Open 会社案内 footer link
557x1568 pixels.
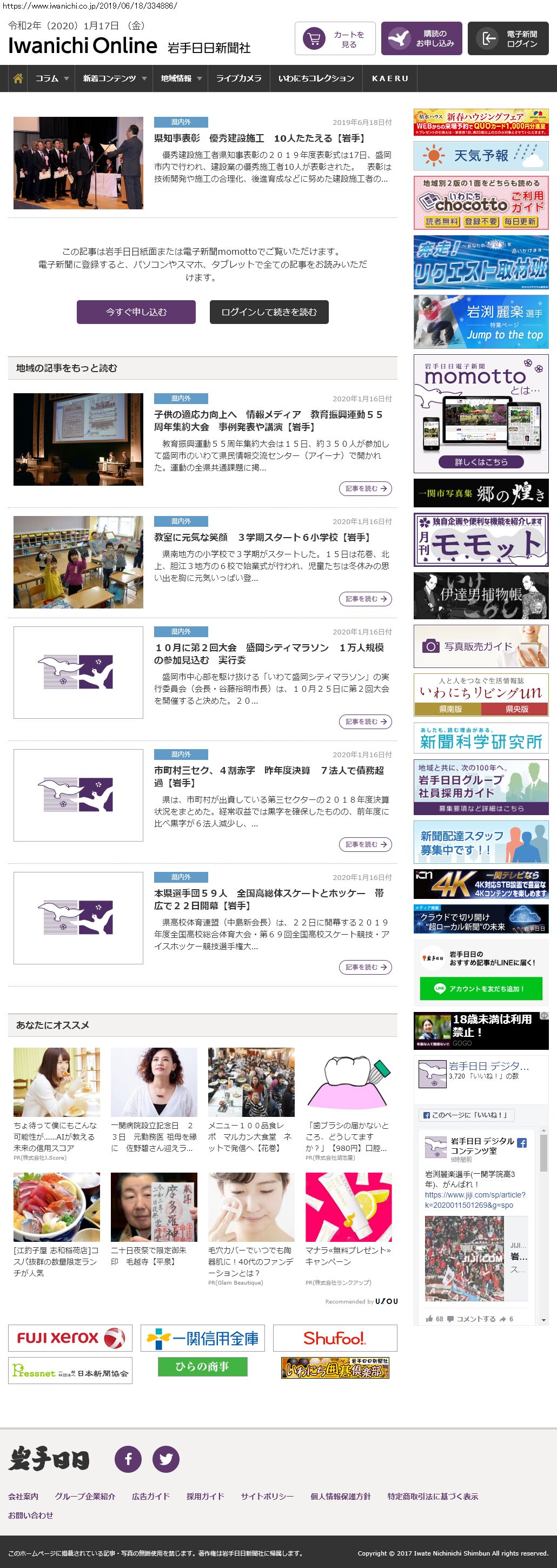[x=23, y=1496]
